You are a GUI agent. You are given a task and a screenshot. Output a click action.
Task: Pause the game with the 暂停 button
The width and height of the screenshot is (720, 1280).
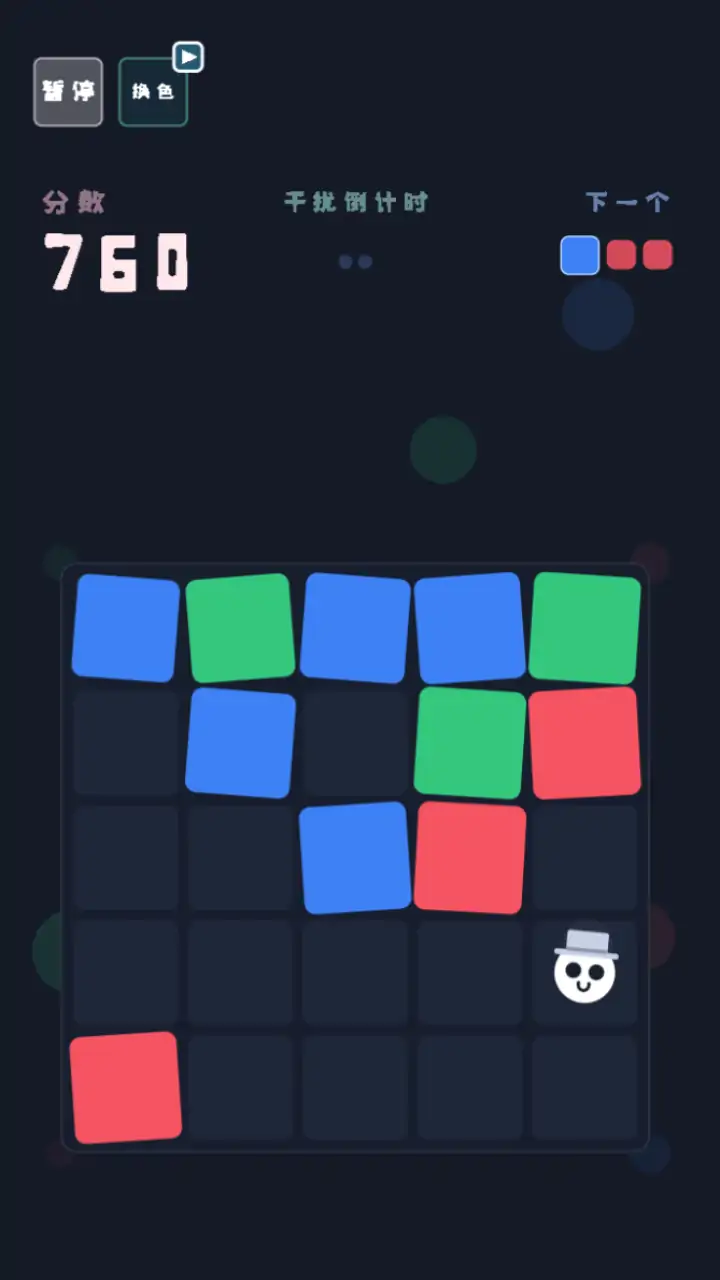[x=68, y=92]
